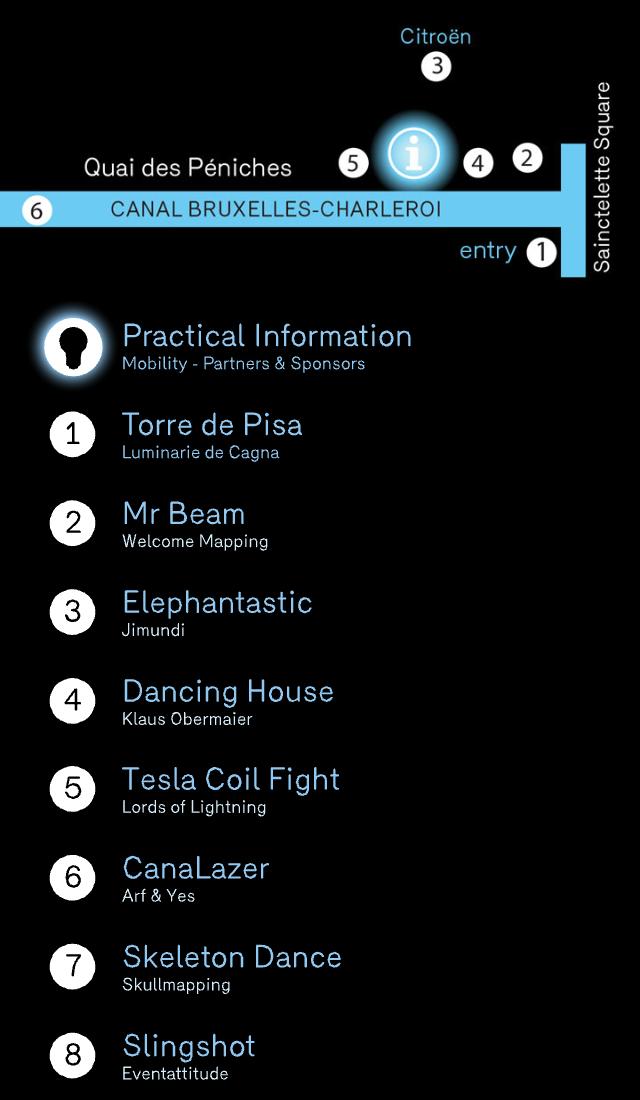Select Skeleton Dance by Skullmapping
Screen dimensions: 640x1100
232,967
